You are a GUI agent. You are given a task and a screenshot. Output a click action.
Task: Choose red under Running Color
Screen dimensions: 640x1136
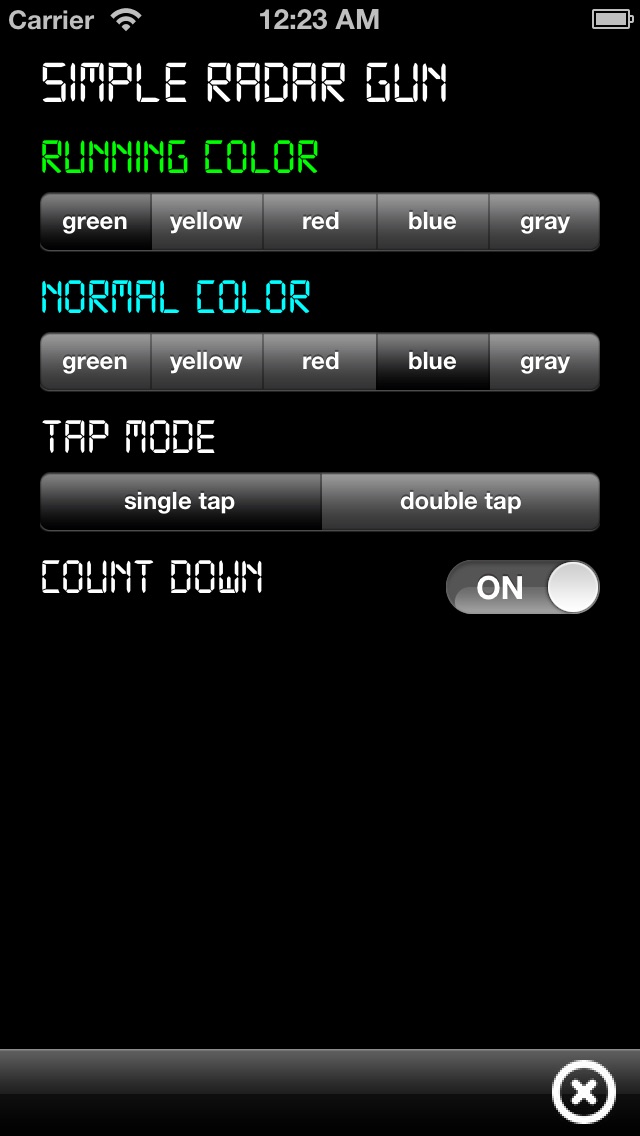point(320,222)
